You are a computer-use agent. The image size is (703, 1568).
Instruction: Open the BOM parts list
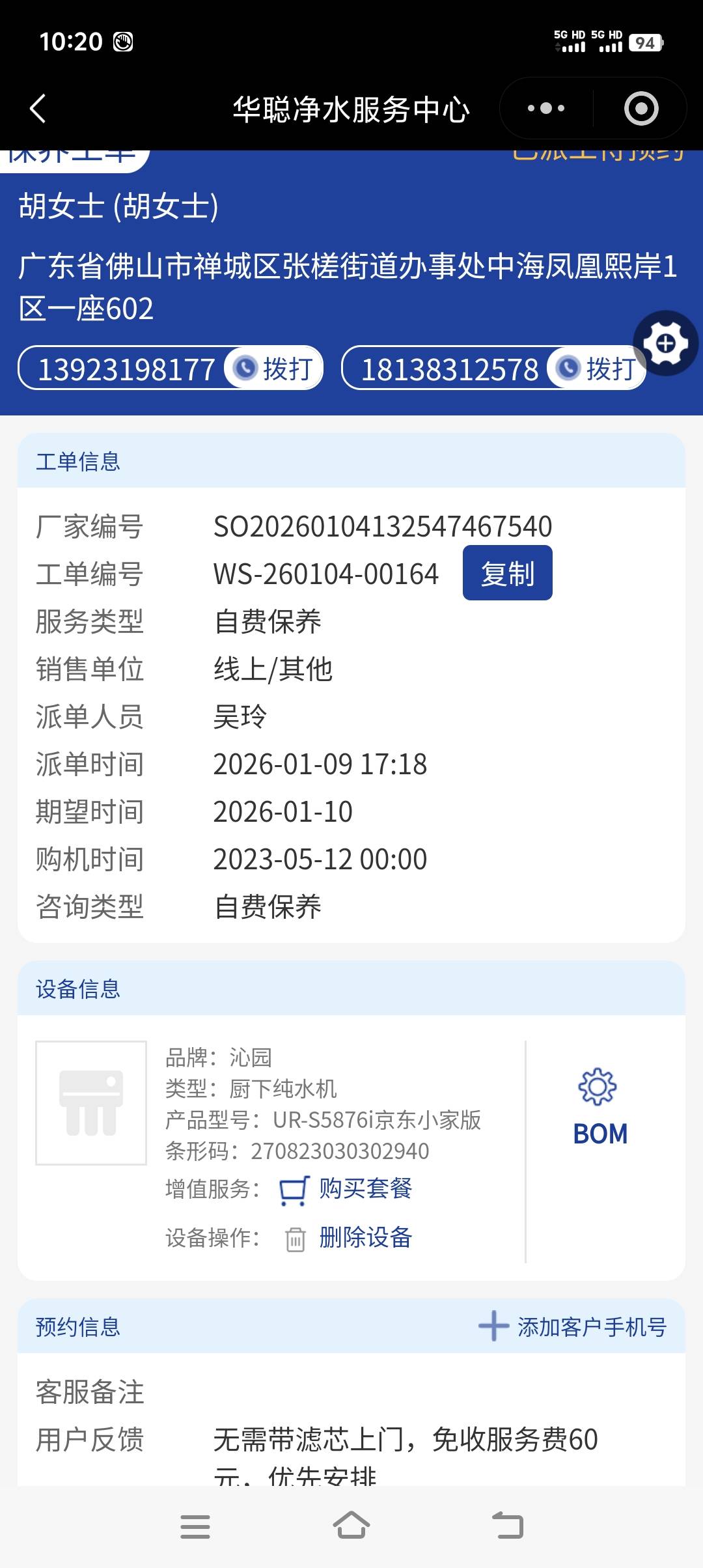click(x=600, y=1107)
